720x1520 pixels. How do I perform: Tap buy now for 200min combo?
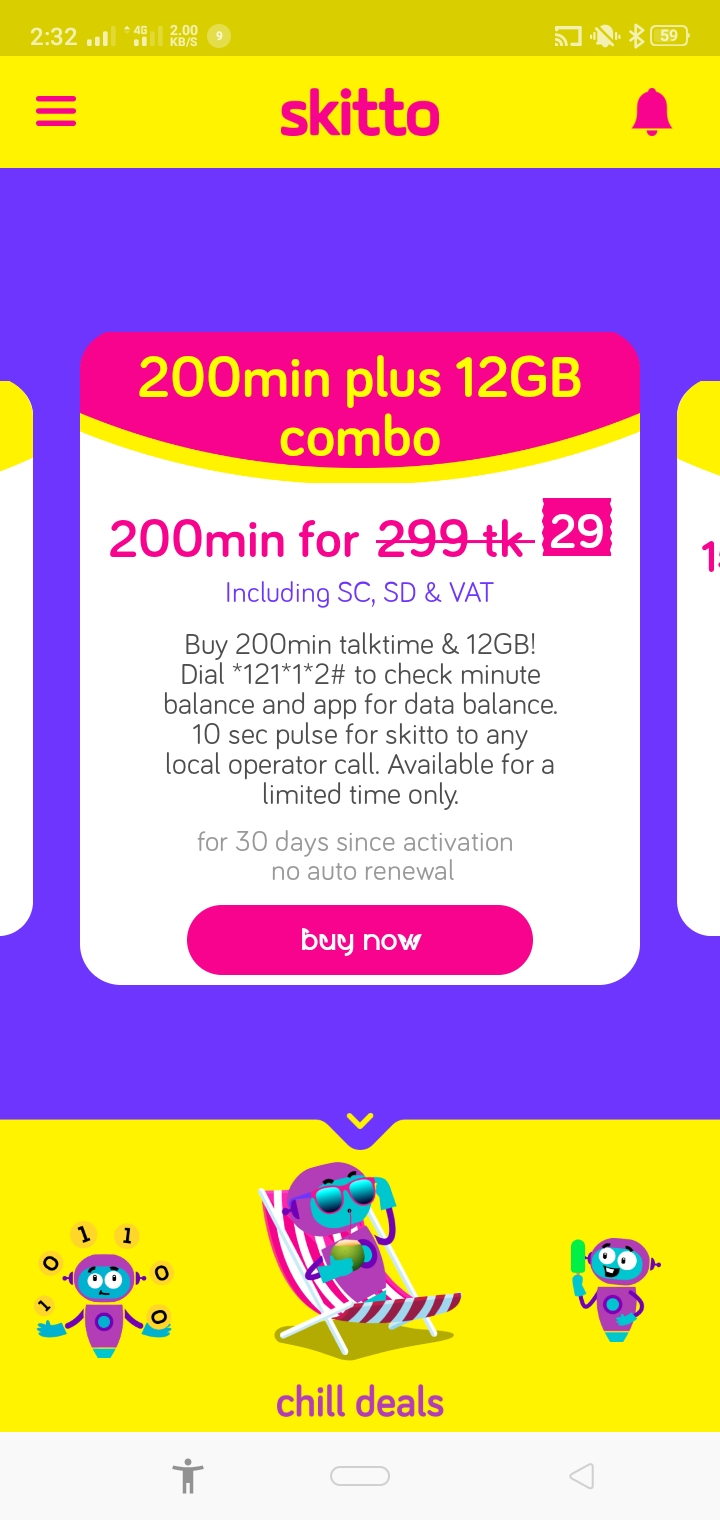pos(360,940)
